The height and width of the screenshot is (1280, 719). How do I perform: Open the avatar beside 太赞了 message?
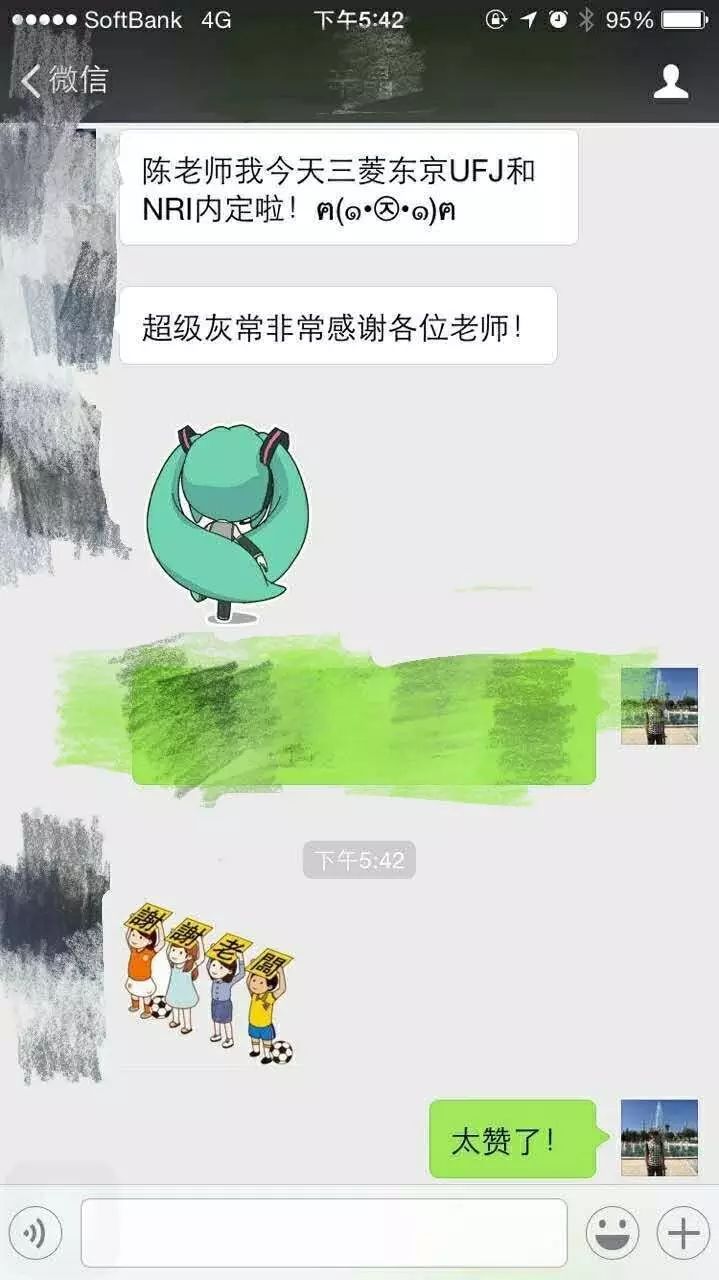coord(659,1138)
